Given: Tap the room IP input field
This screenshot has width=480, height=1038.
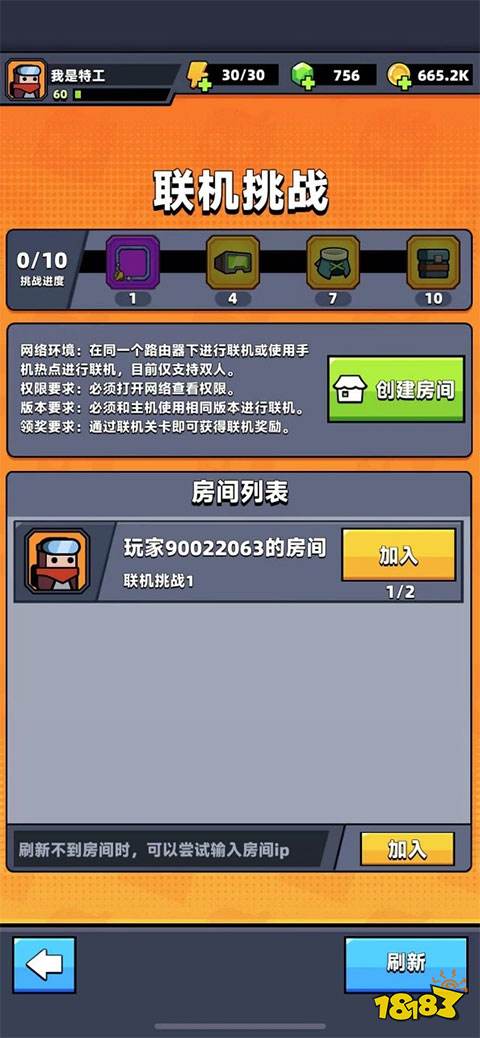Looking at the screenshot, I should point(171,849).
